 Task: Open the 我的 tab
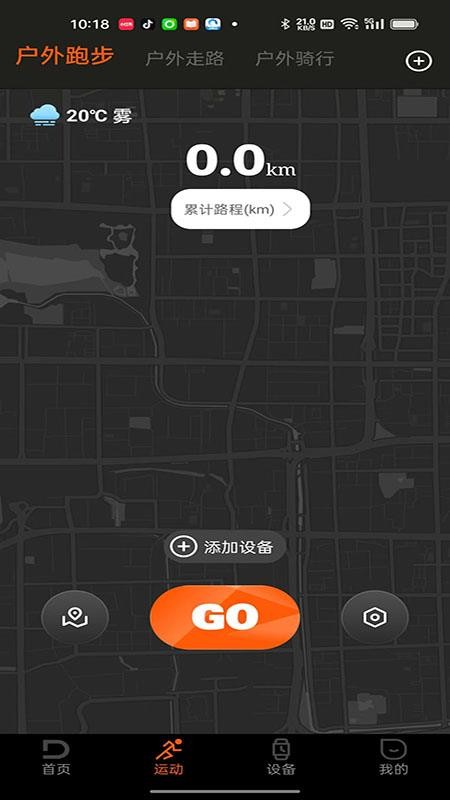(x=394, y=758)
